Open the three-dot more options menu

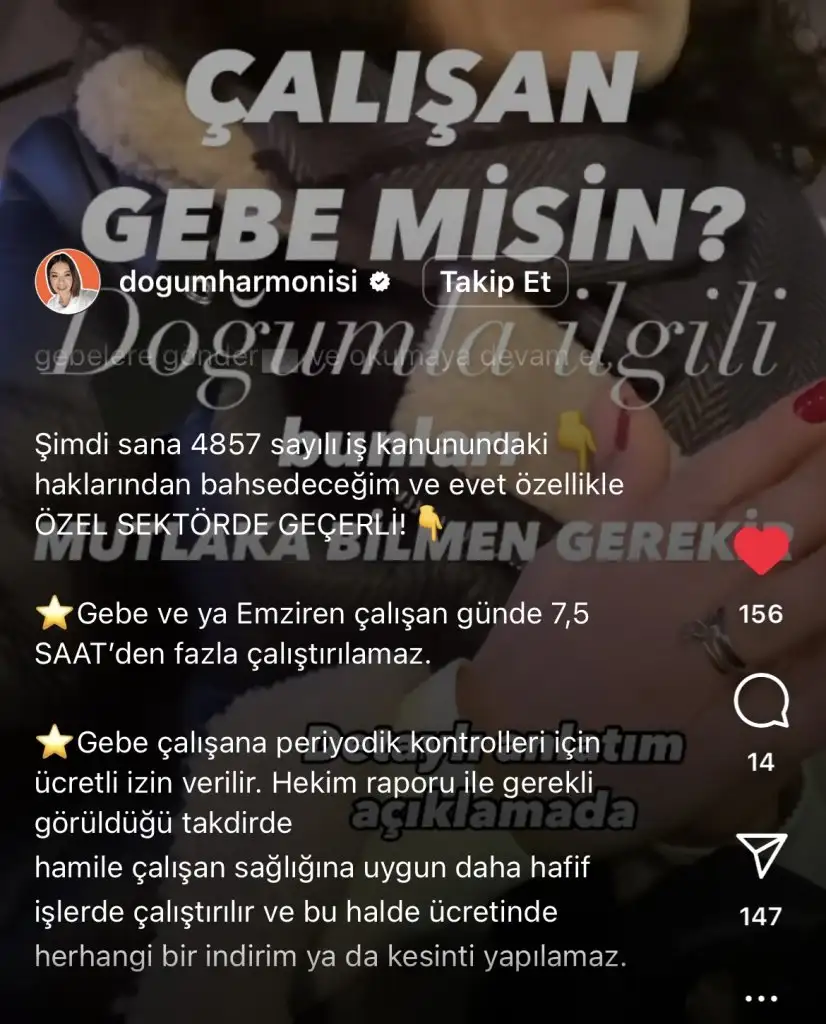761,998
